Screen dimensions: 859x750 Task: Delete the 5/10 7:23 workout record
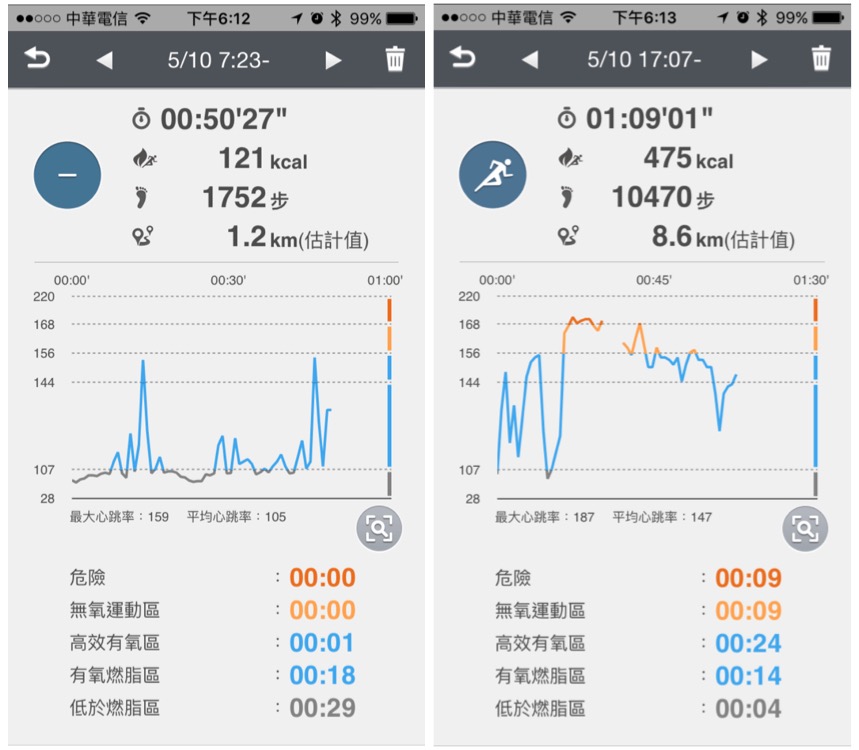click(395, 59)
